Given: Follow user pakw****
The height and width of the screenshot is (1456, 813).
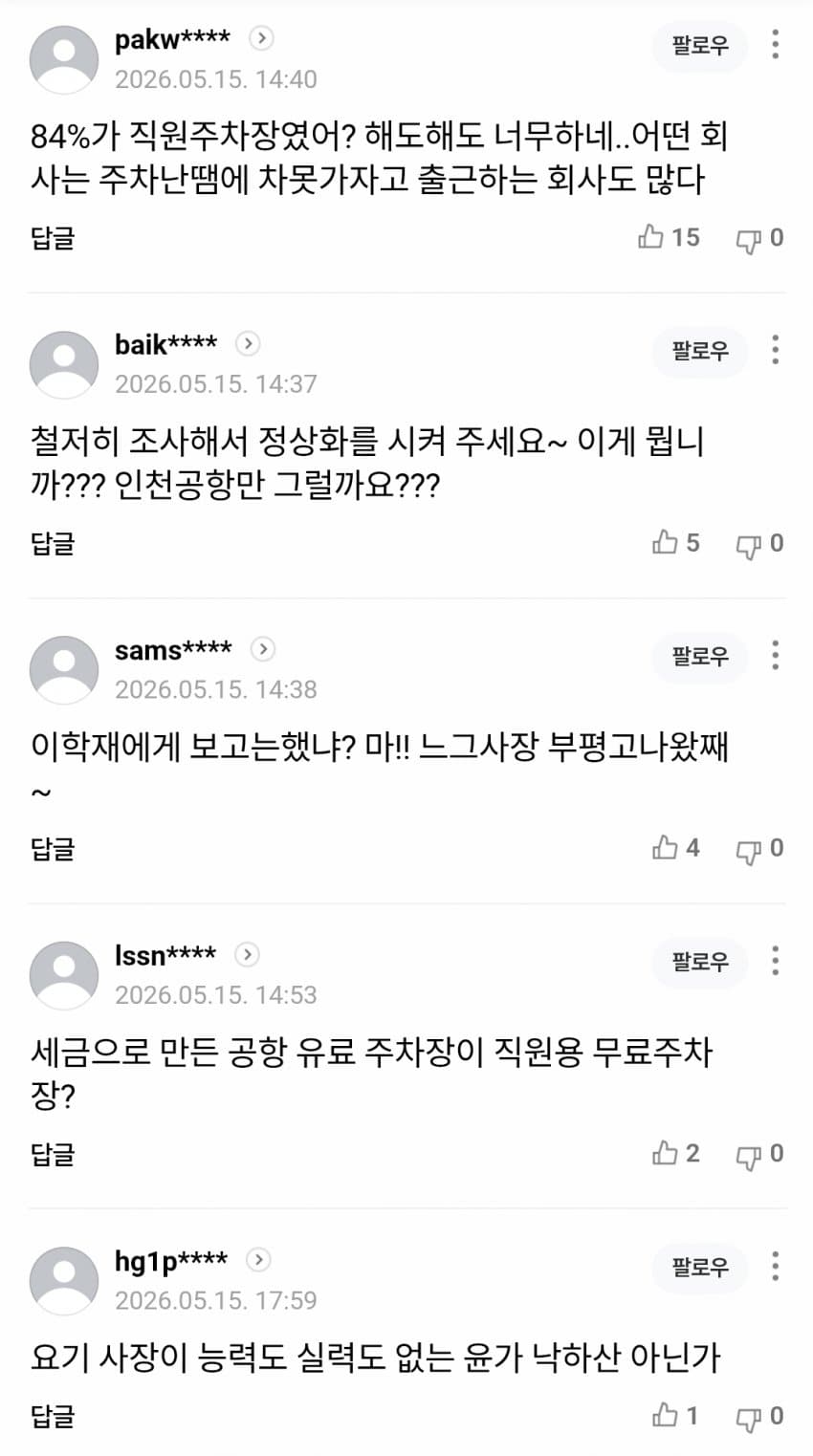Looking at the screenshot, I should [699, 46].
